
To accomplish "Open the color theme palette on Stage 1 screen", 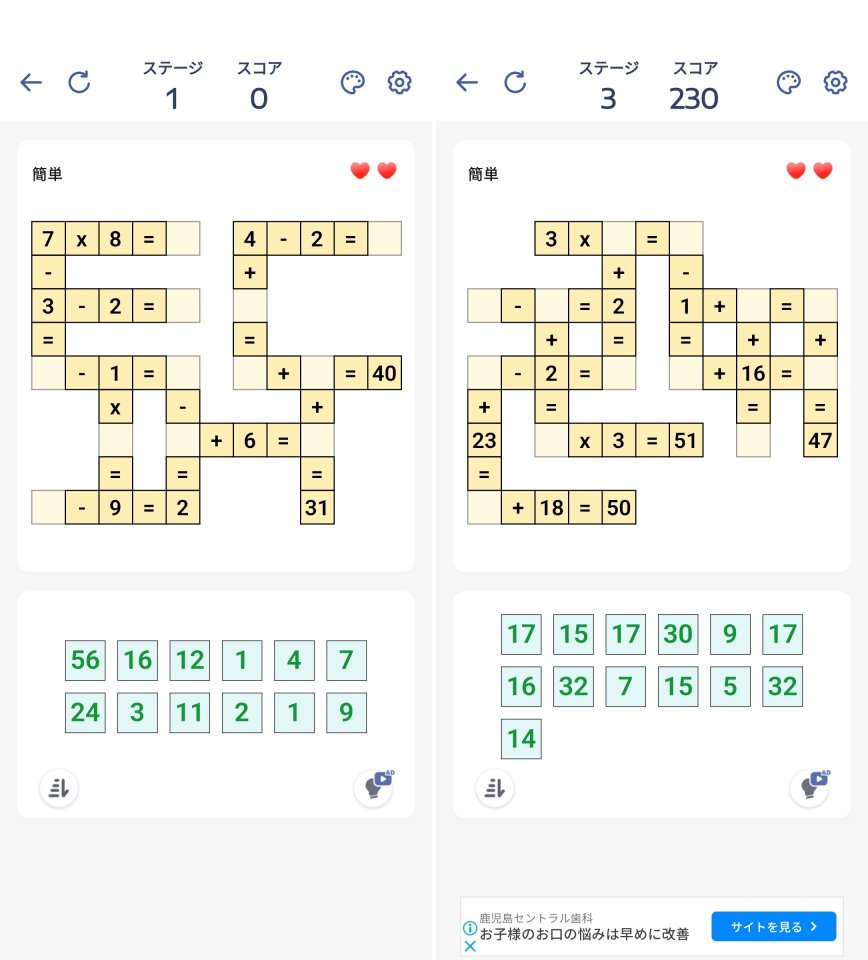I will pos(355,83).
